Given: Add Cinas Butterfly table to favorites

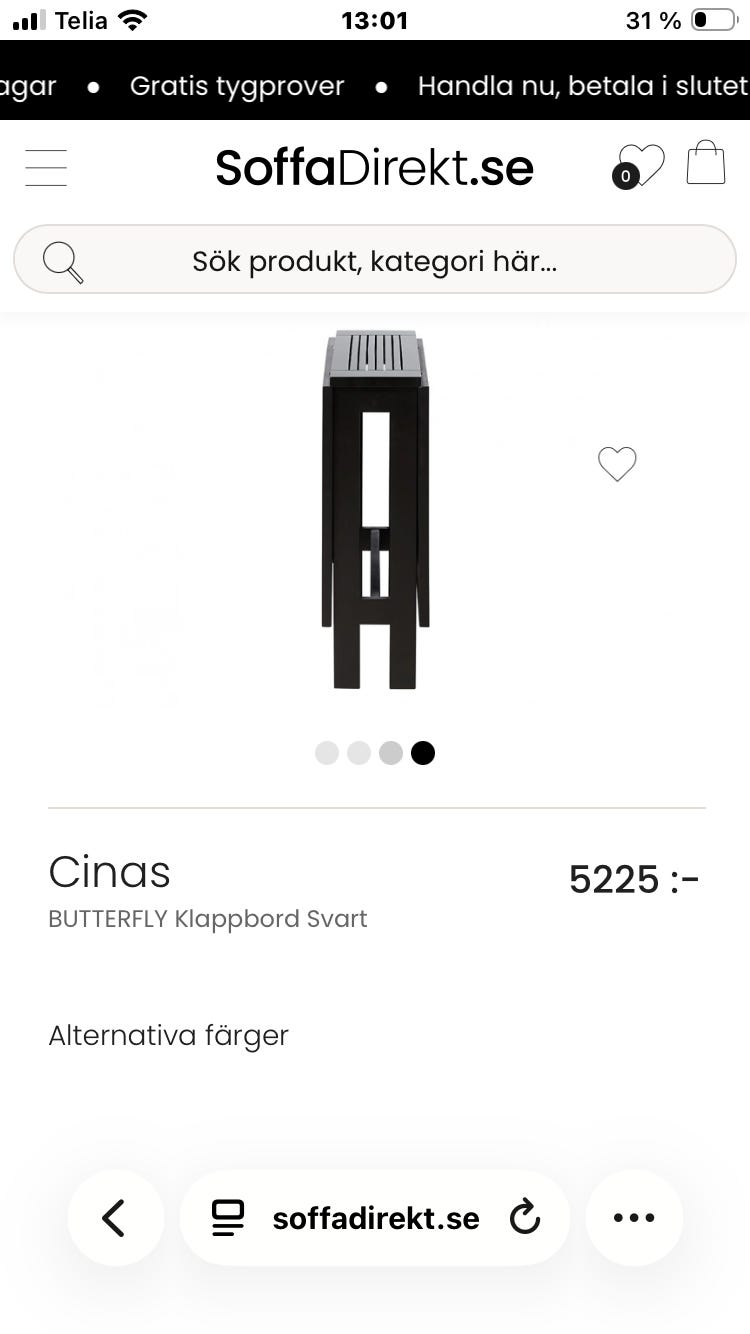Looking at the screenshot, I should point(617,463).
